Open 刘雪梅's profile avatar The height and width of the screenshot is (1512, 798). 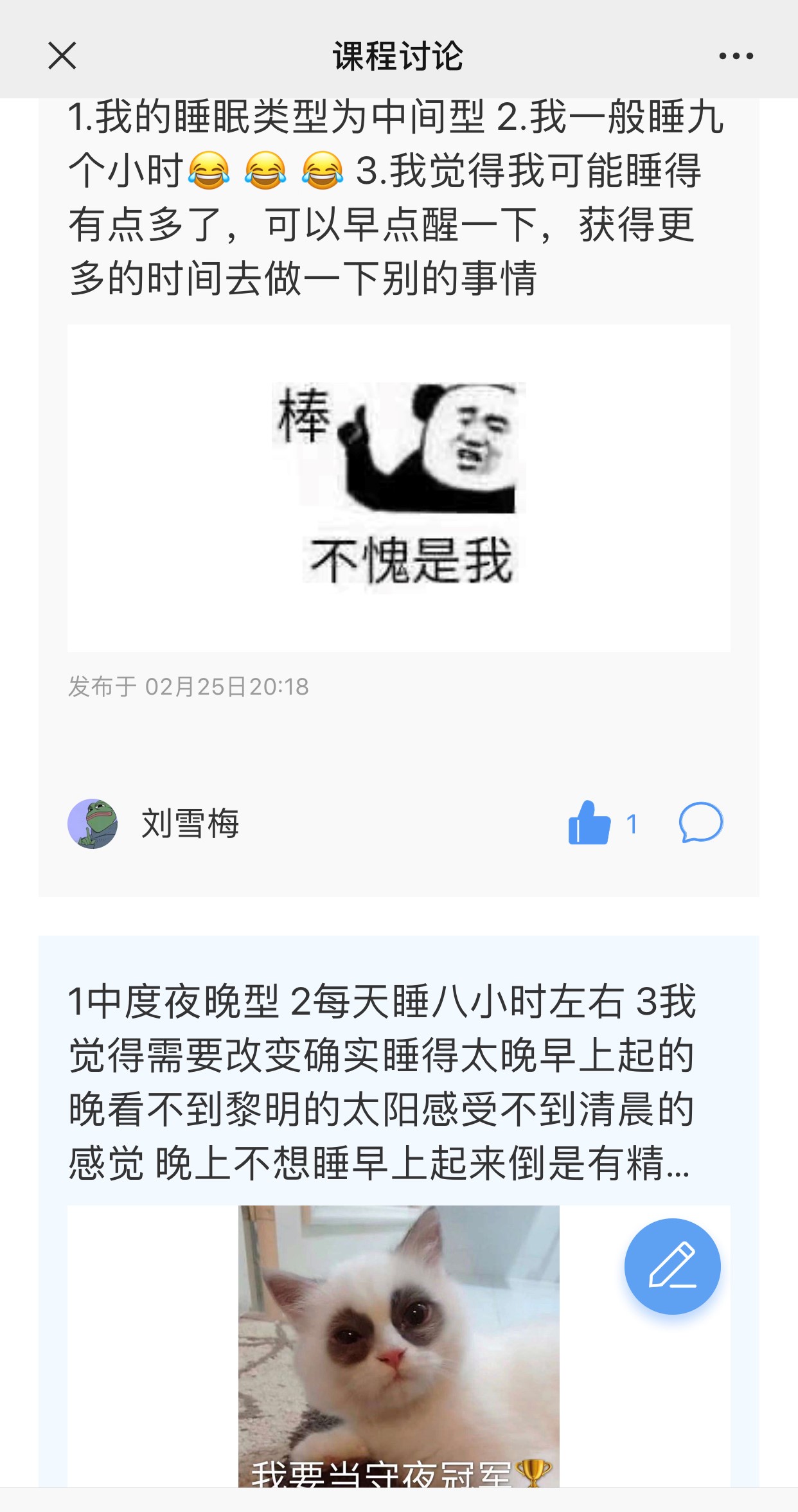pos(93,823)
